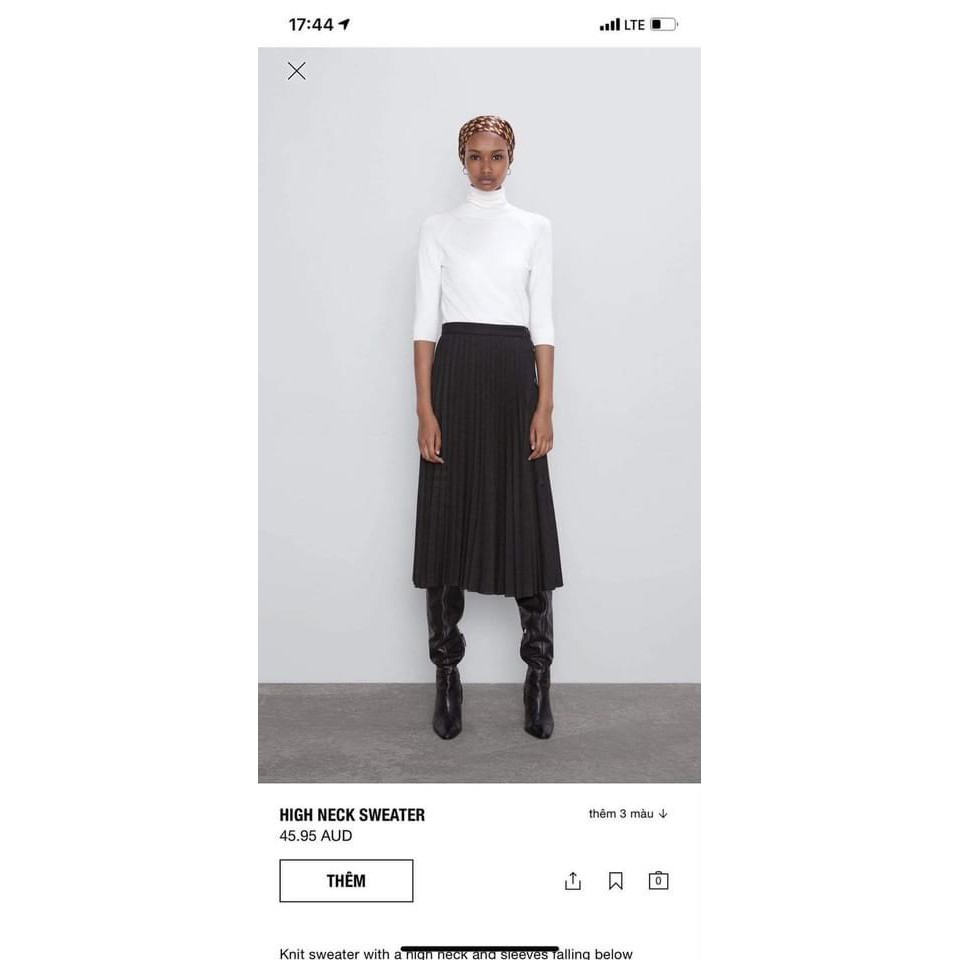Tap the THÊM add button

pyautogui.click(x=346, y=881)
